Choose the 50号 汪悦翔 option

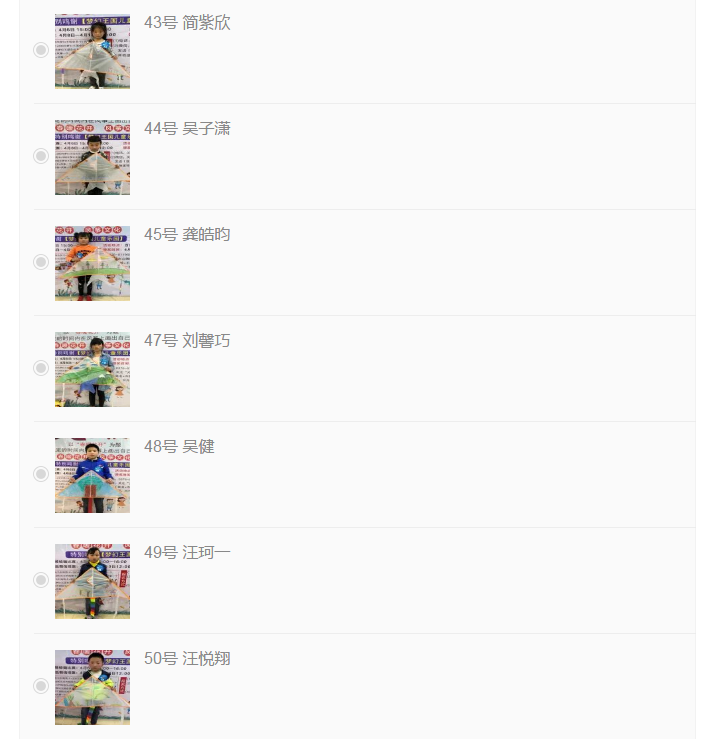pyautogui.click(x=41, y=686)
